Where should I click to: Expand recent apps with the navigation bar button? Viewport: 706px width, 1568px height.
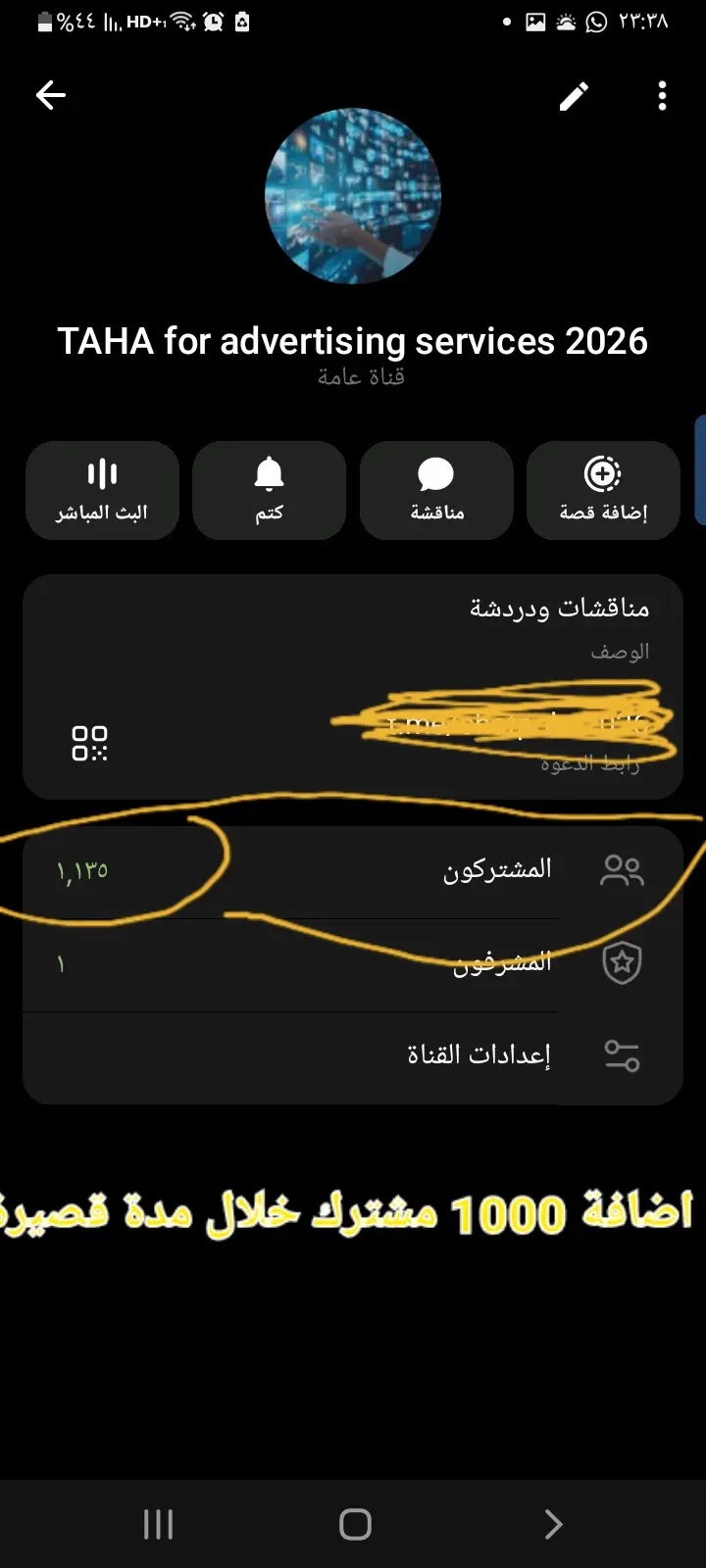pos(158,1524)
